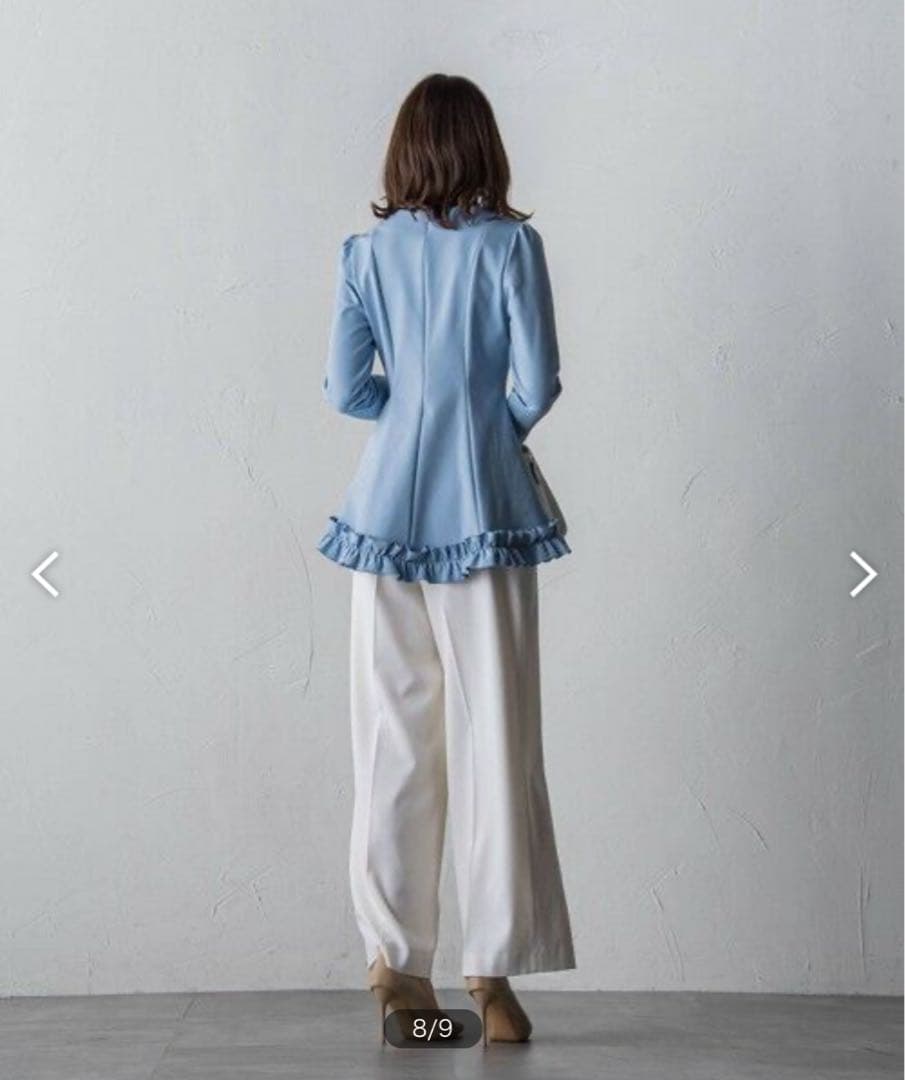Go to the previous product photo
The height and width of the screenshot is (1080, 905).
(45, 574)
